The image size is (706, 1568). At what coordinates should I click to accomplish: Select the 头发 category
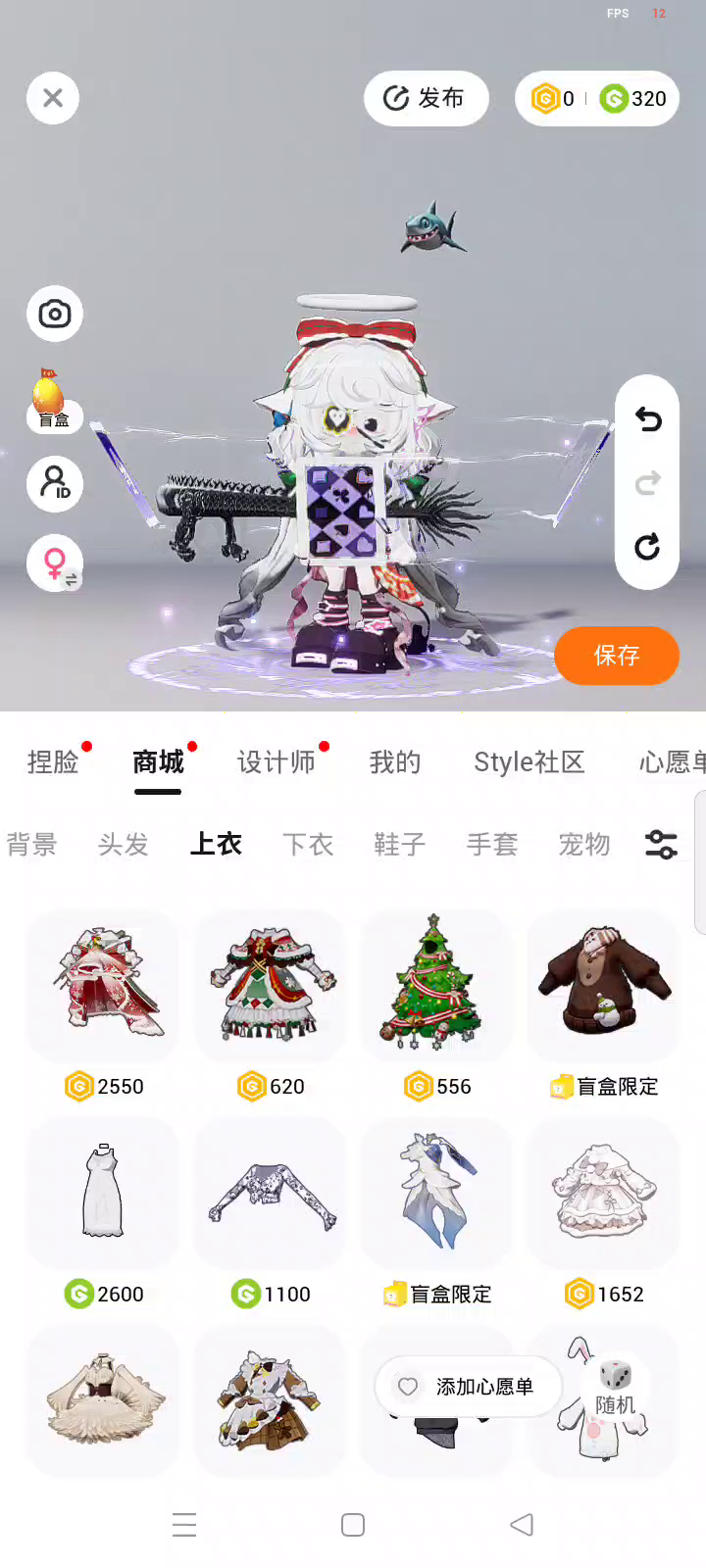124,844
